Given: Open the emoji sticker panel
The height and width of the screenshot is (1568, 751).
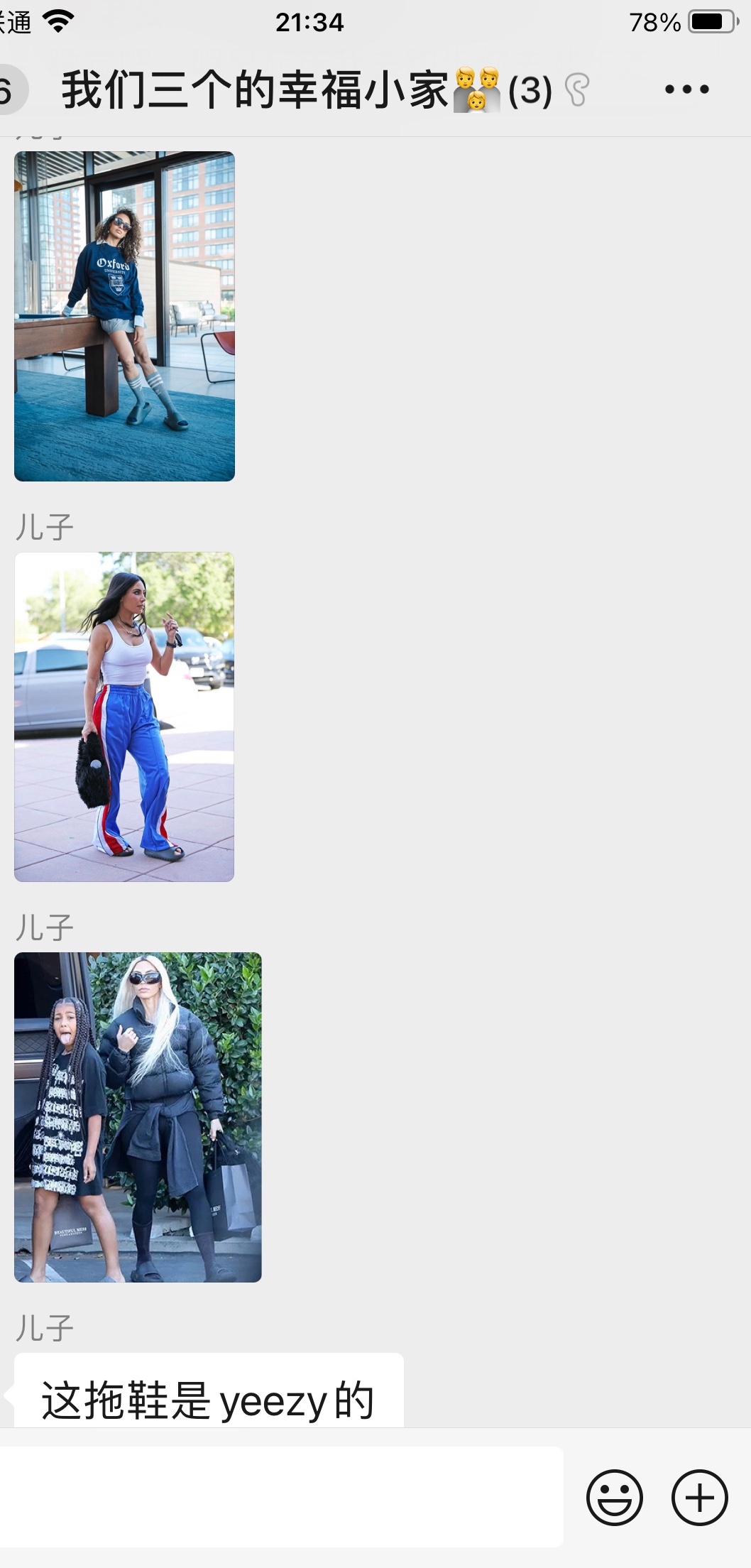Looking at the screenshot, I should coord(614,1497).
